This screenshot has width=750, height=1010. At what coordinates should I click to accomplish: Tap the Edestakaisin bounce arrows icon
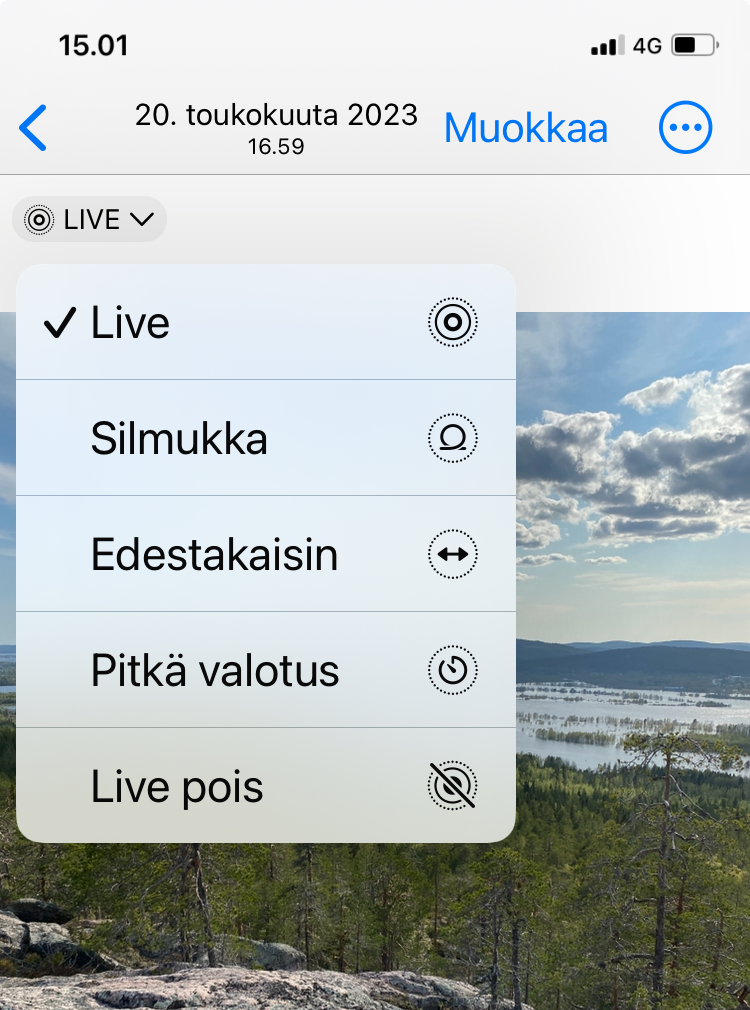(452, 554)
